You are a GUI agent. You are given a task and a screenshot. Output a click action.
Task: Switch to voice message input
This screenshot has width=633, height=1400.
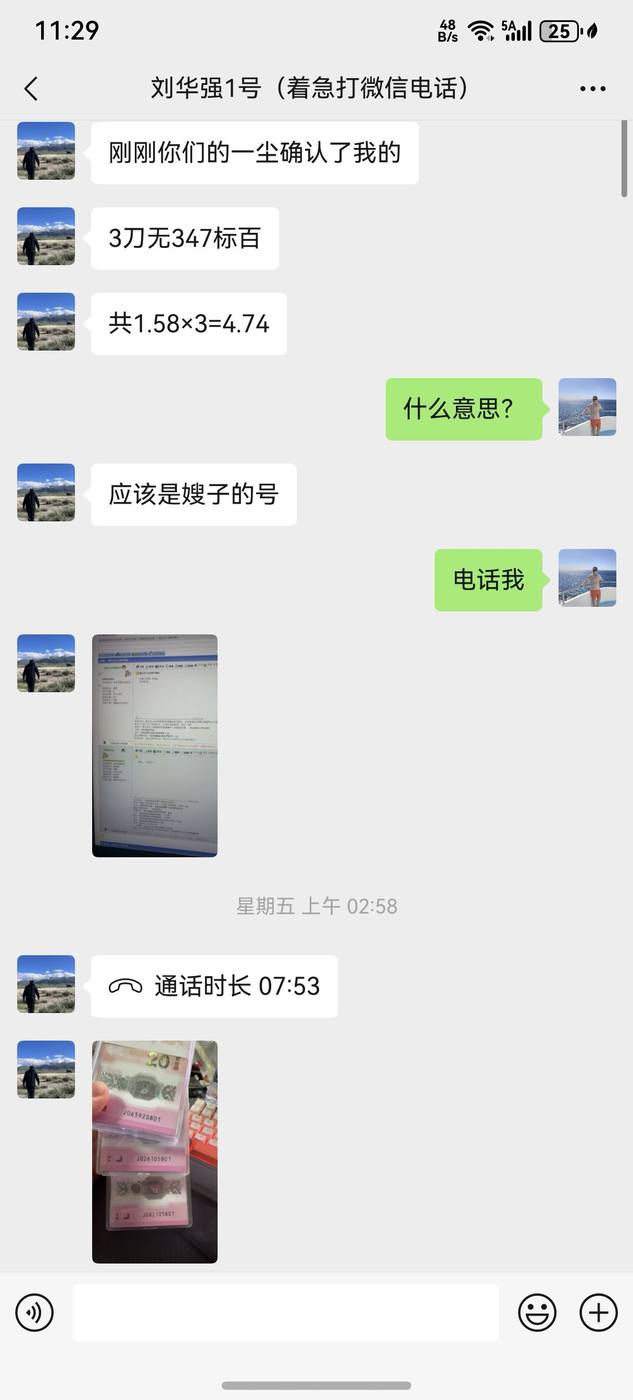point(35,1312)
